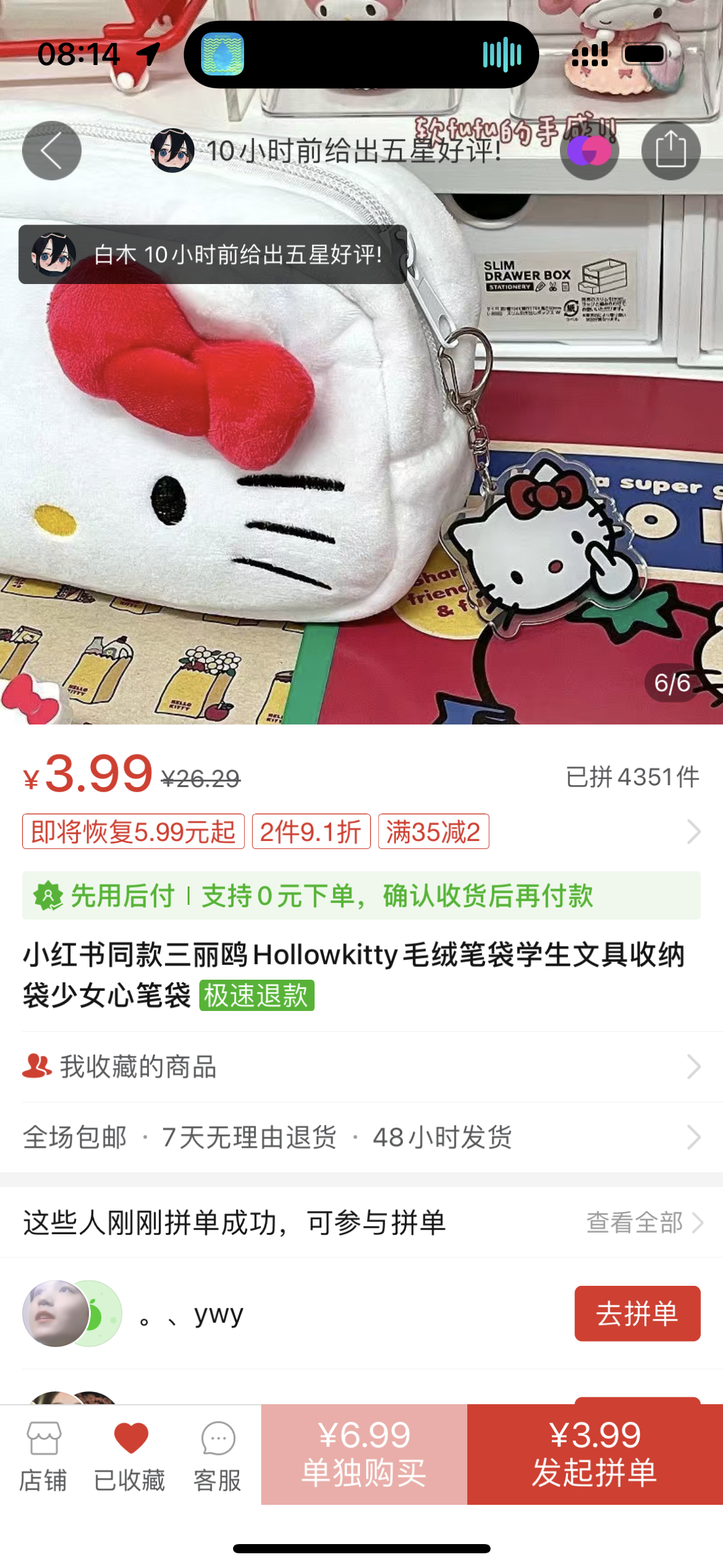Screen dimensions: 723x1568
Task: Join ywy's group with 去拼单
Action: point(637,1313)
